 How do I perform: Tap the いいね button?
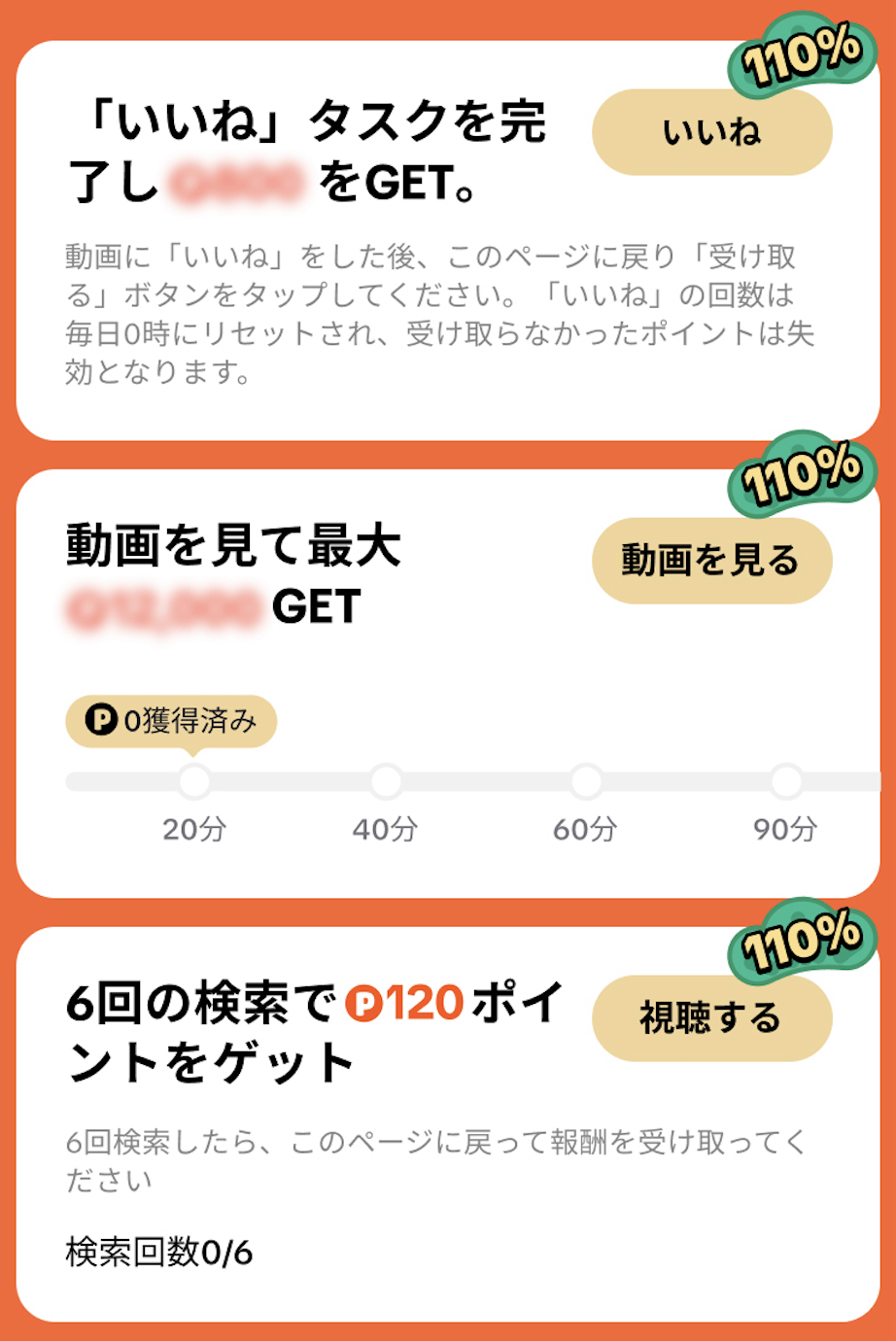[711, 132]
